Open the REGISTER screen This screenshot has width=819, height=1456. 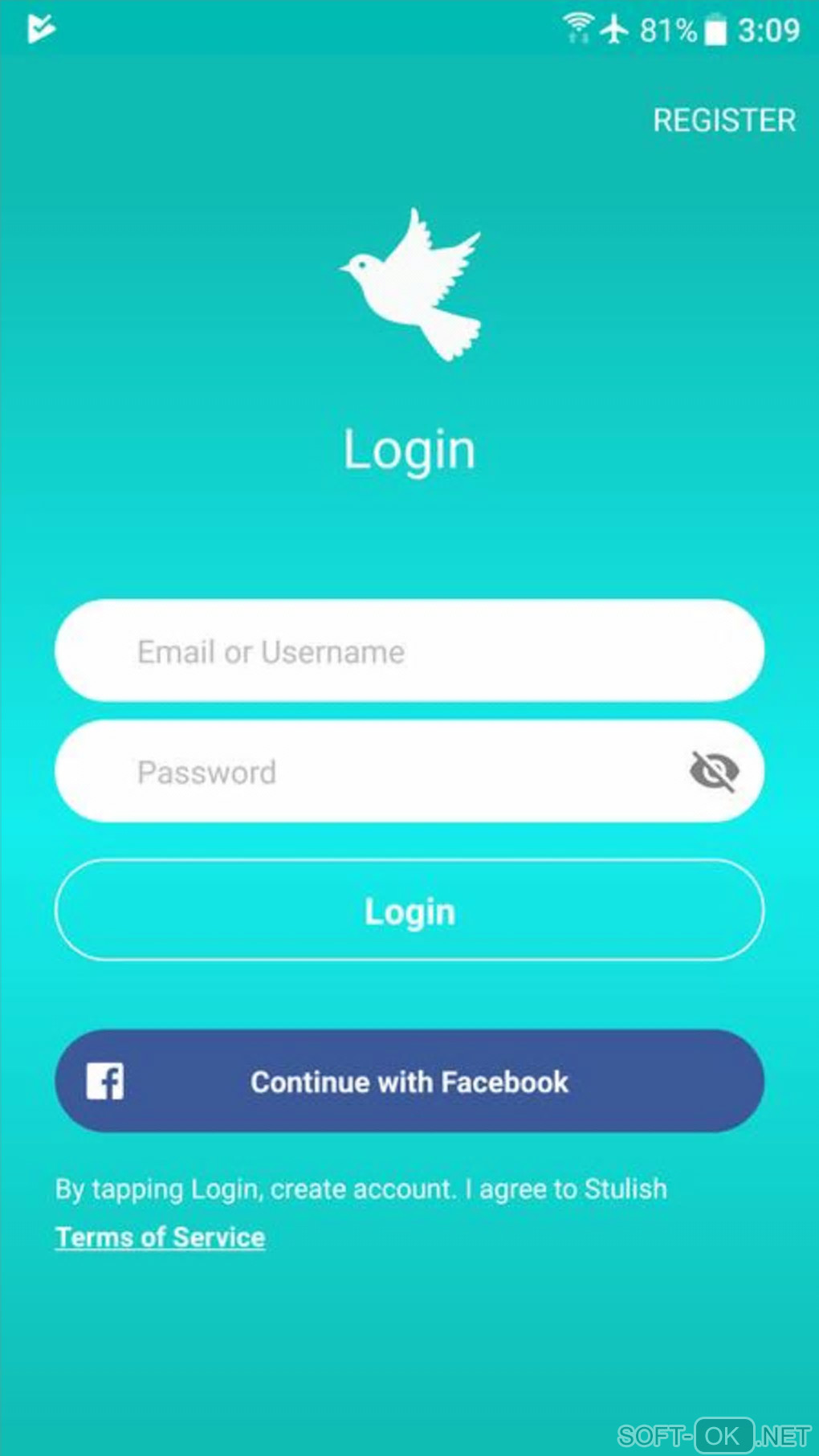[x=723, y=120]
